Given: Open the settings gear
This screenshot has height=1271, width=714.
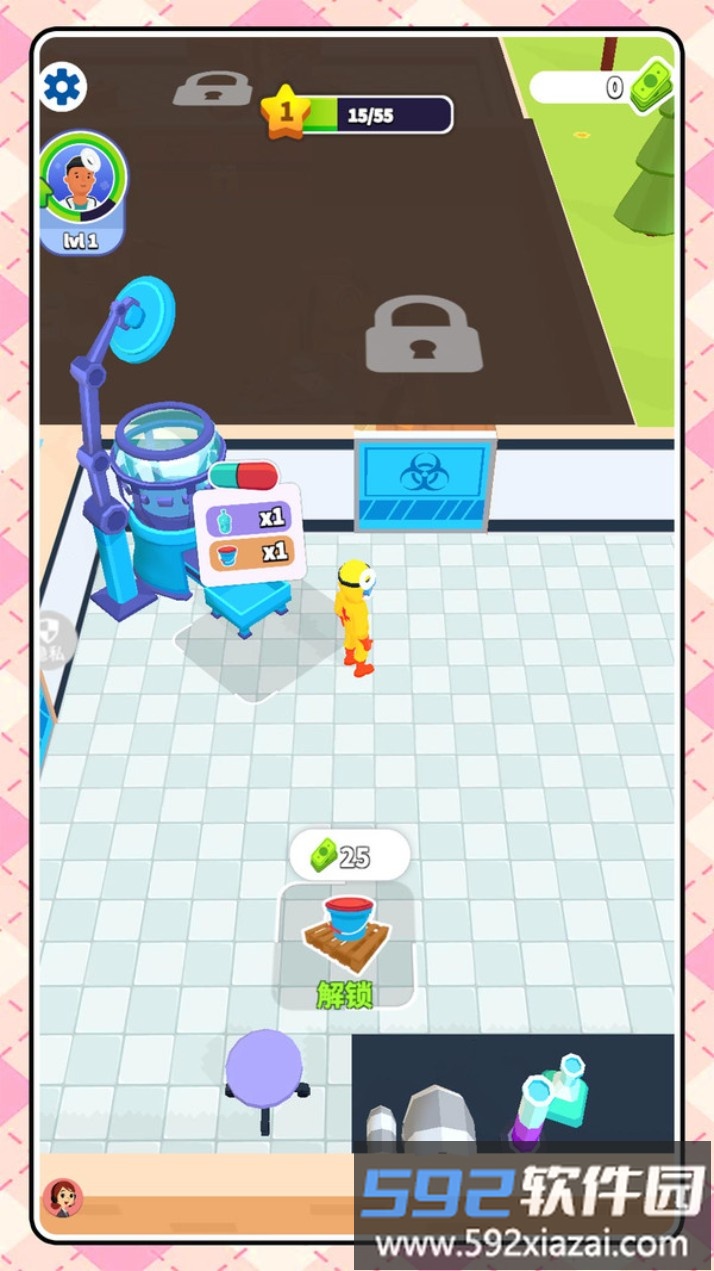Looking at the screenshot, I should click(63, 88).
